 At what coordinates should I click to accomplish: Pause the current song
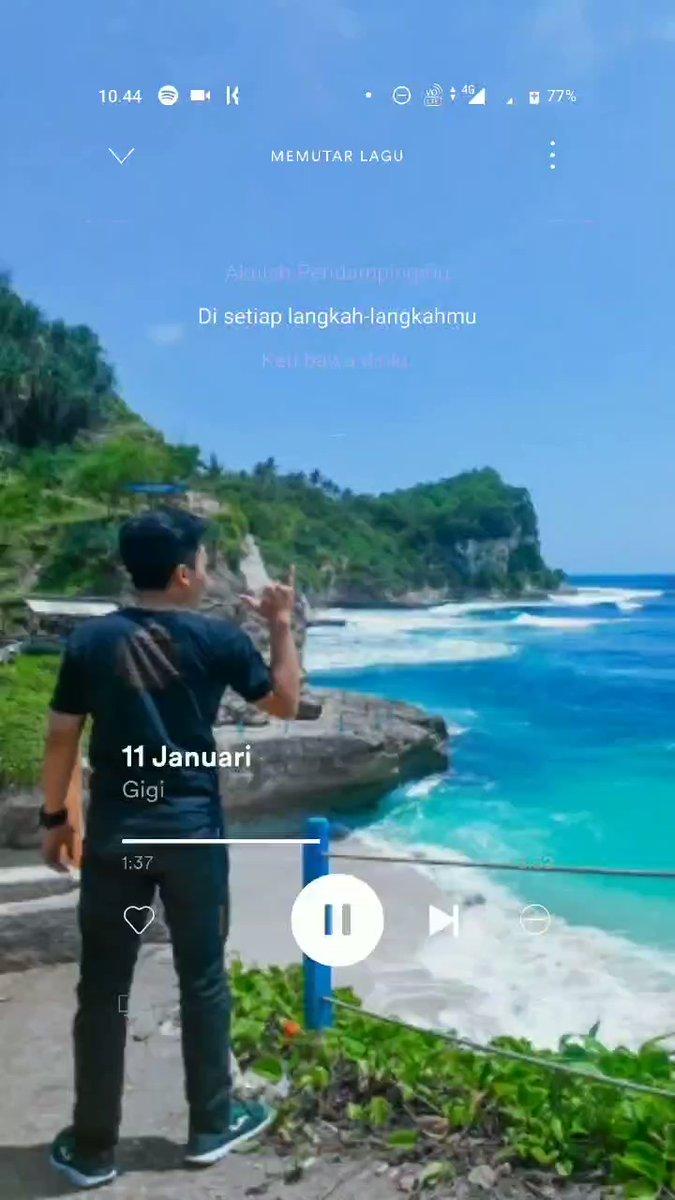337,920
